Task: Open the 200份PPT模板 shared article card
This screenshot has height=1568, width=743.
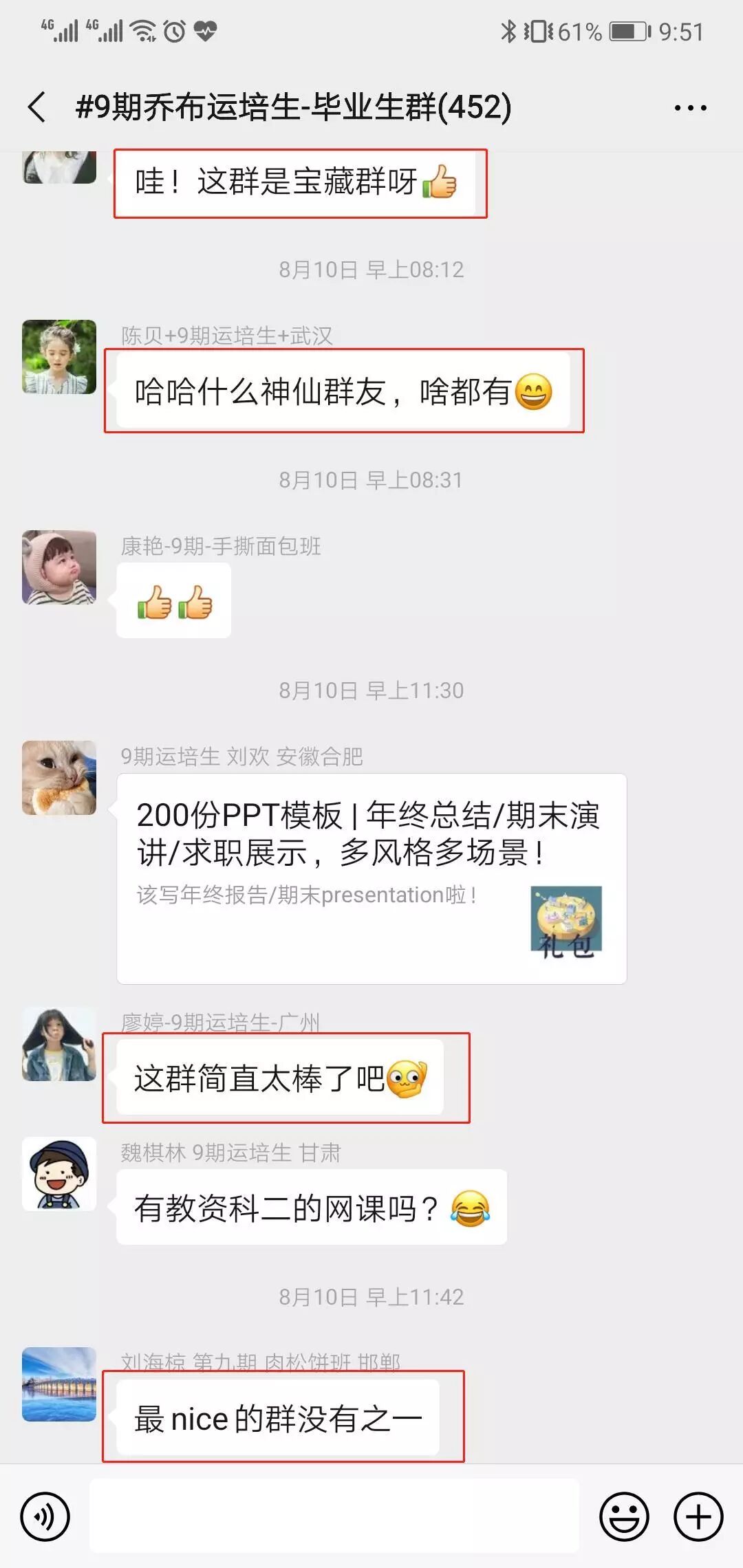Action: click(371, 878)
